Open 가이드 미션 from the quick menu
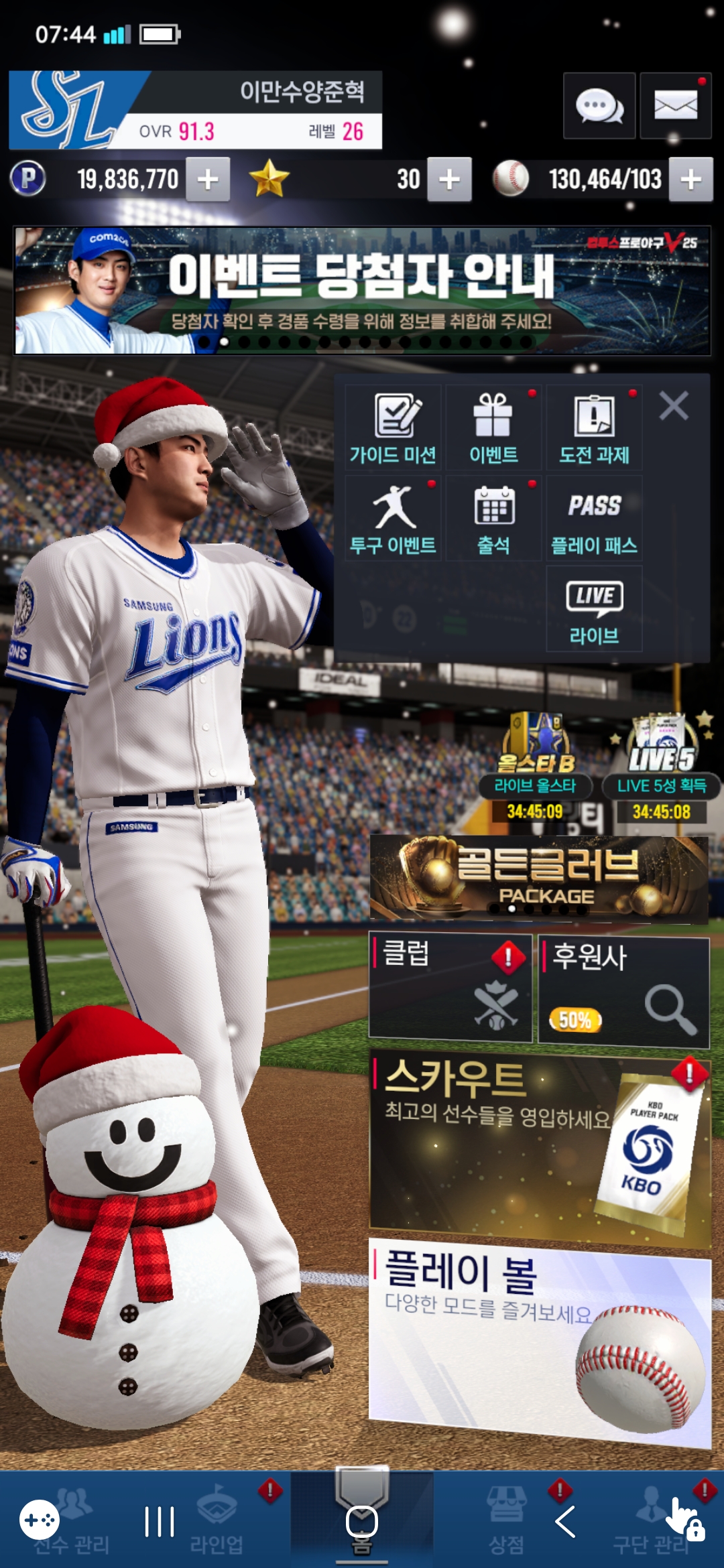 coord(394,428)
